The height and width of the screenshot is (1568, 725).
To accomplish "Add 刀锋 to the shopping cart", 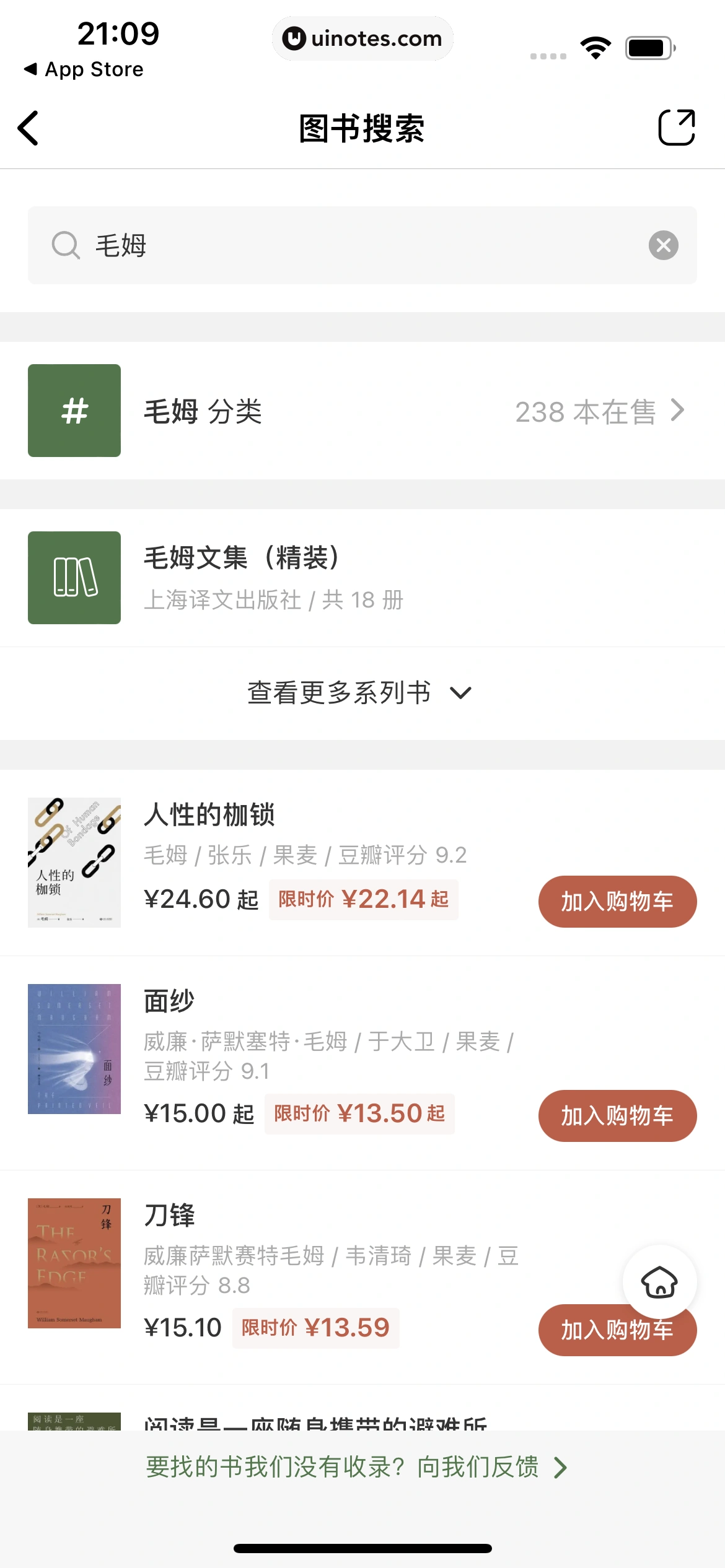I will [595, 1336].
